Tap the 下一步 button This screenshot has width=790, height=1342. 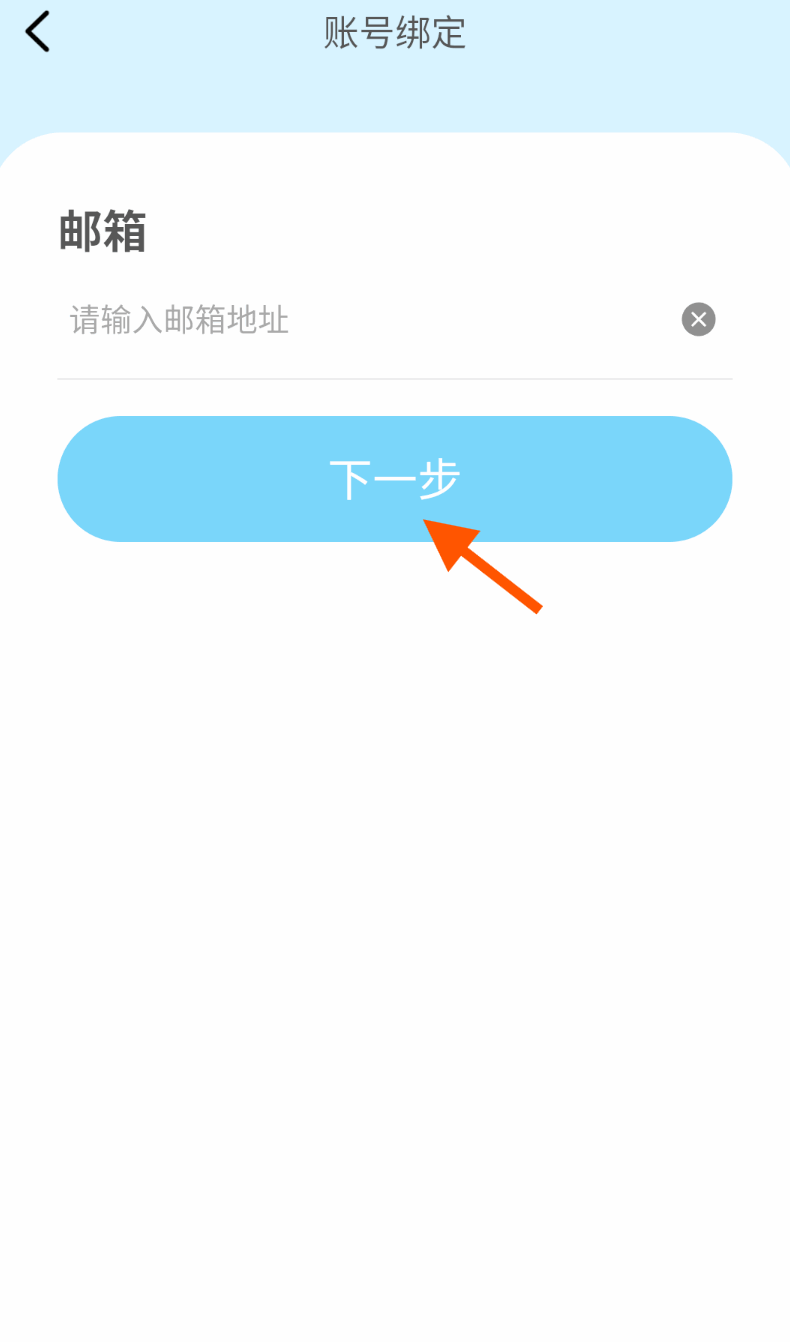coord(395,479)
